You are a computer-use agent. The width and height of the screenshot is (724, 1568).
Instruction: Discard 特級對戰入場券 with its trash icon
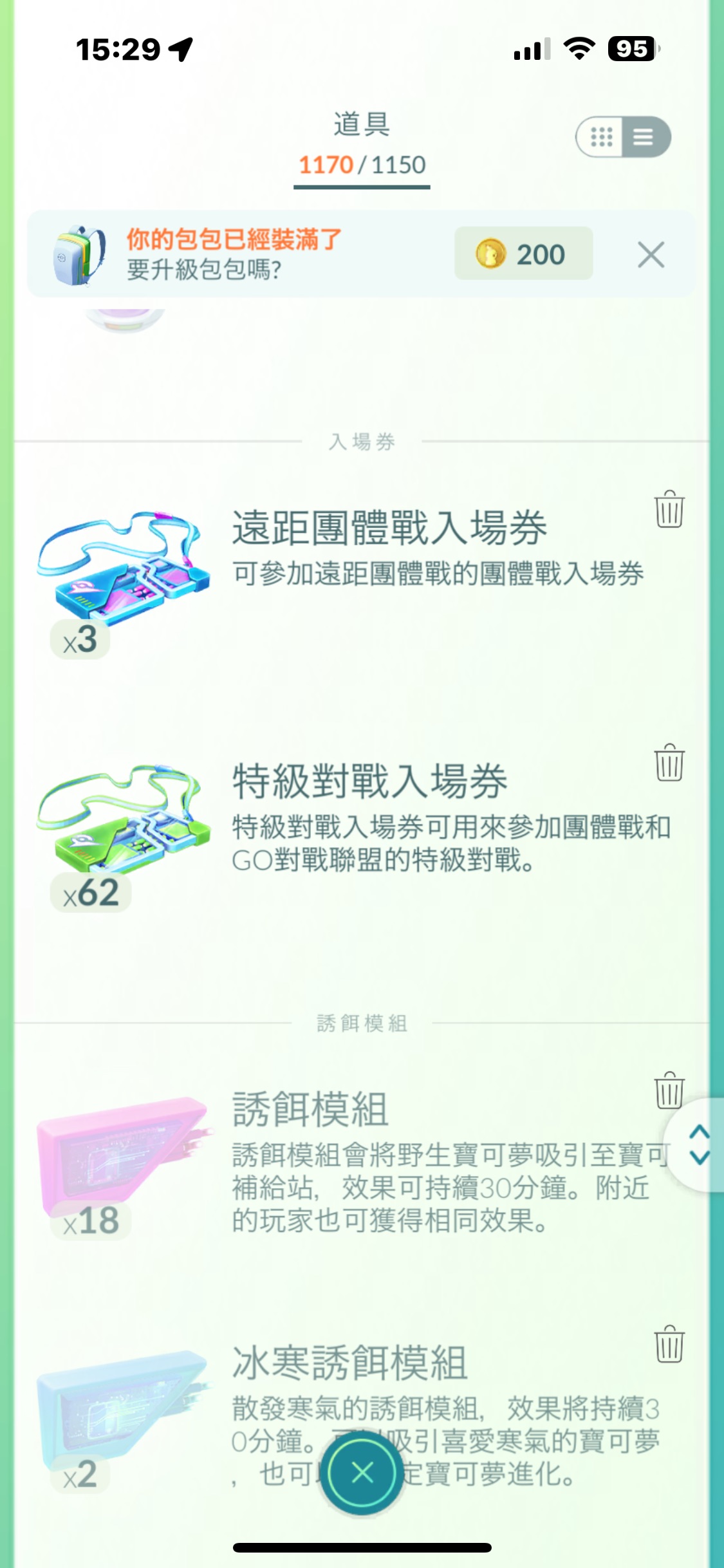[x=669, y=763]
